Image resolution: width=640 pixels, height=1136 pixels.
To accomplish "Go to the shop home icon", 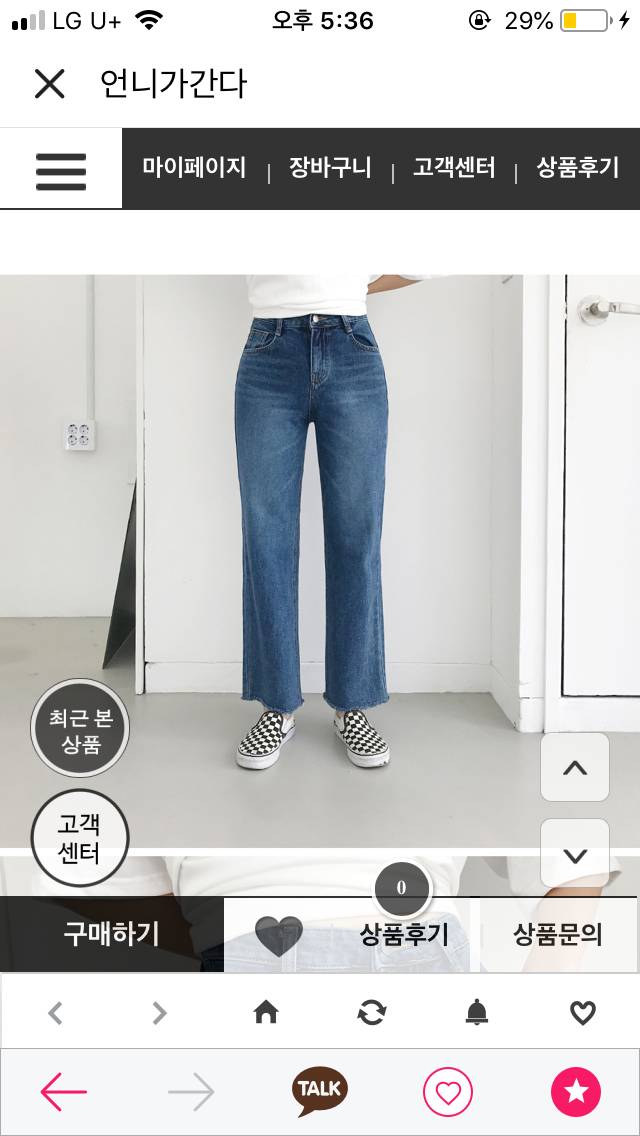I will point(266,1013).
